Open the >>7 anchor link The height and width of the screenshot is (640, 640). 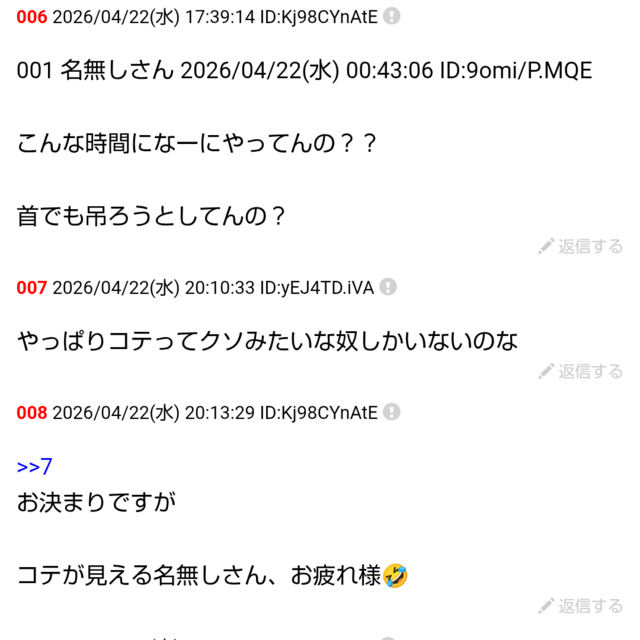pyautogui.click(x=35, y=466)
